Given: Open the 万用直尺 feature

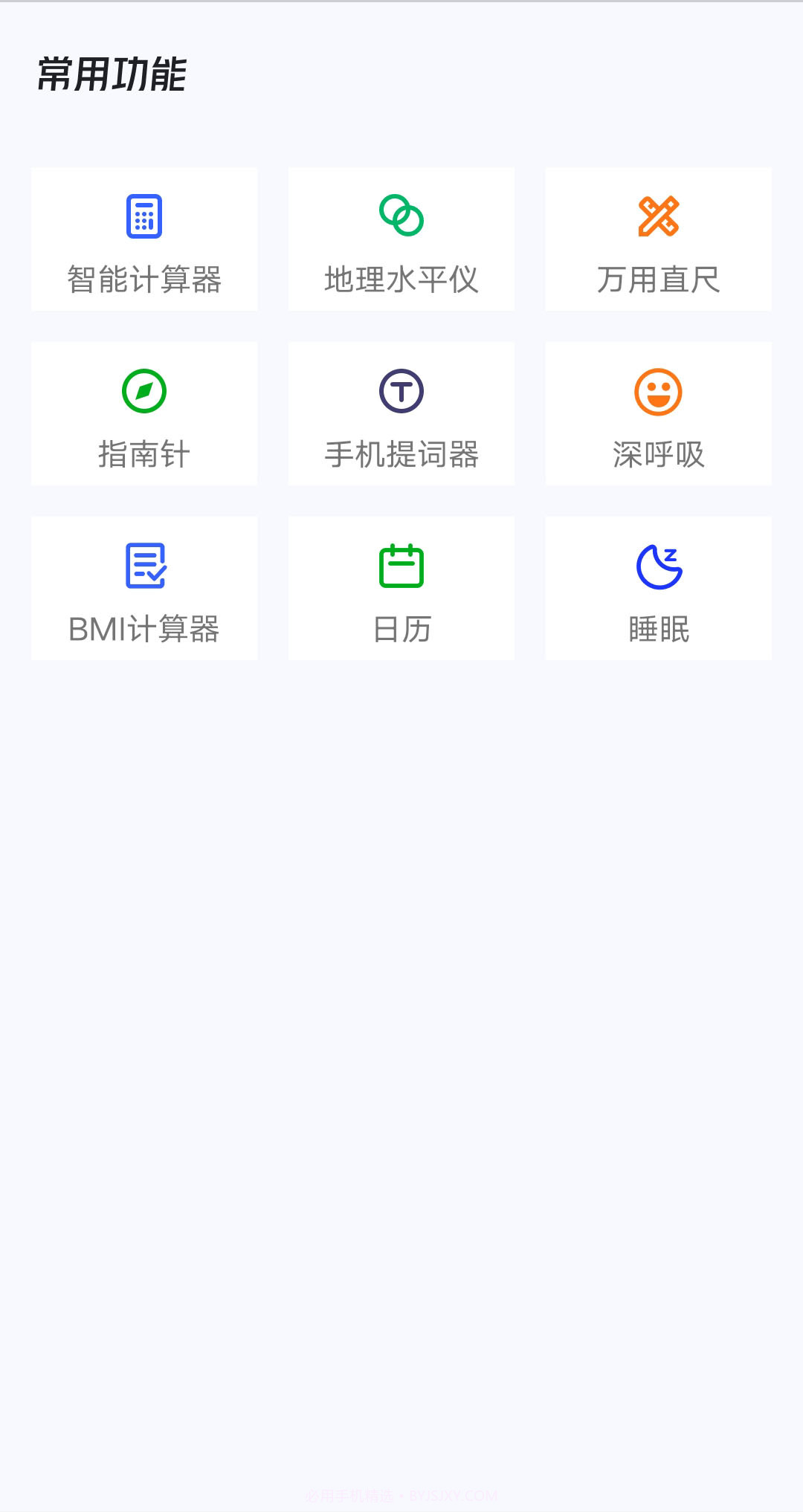Looking at the screenshot, I should (x=659, y=239).
